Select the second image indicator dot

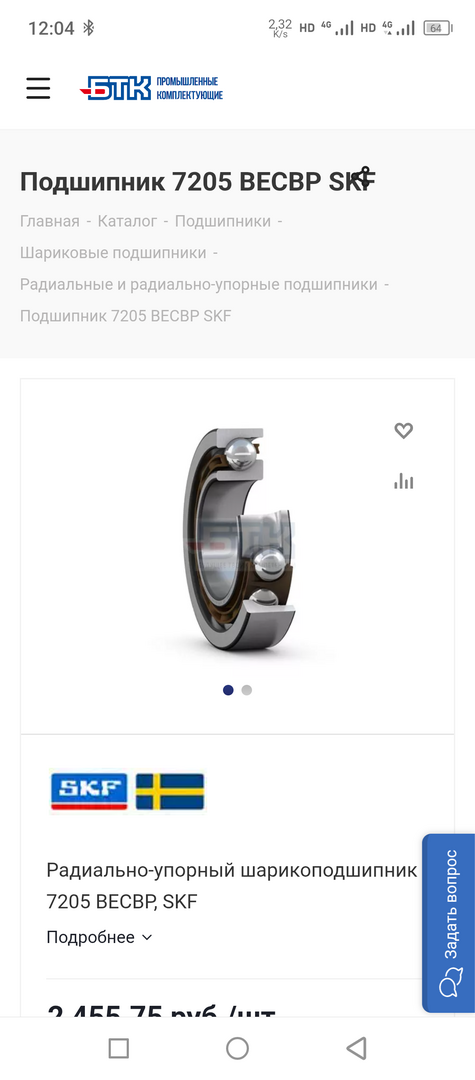[246, 690]
